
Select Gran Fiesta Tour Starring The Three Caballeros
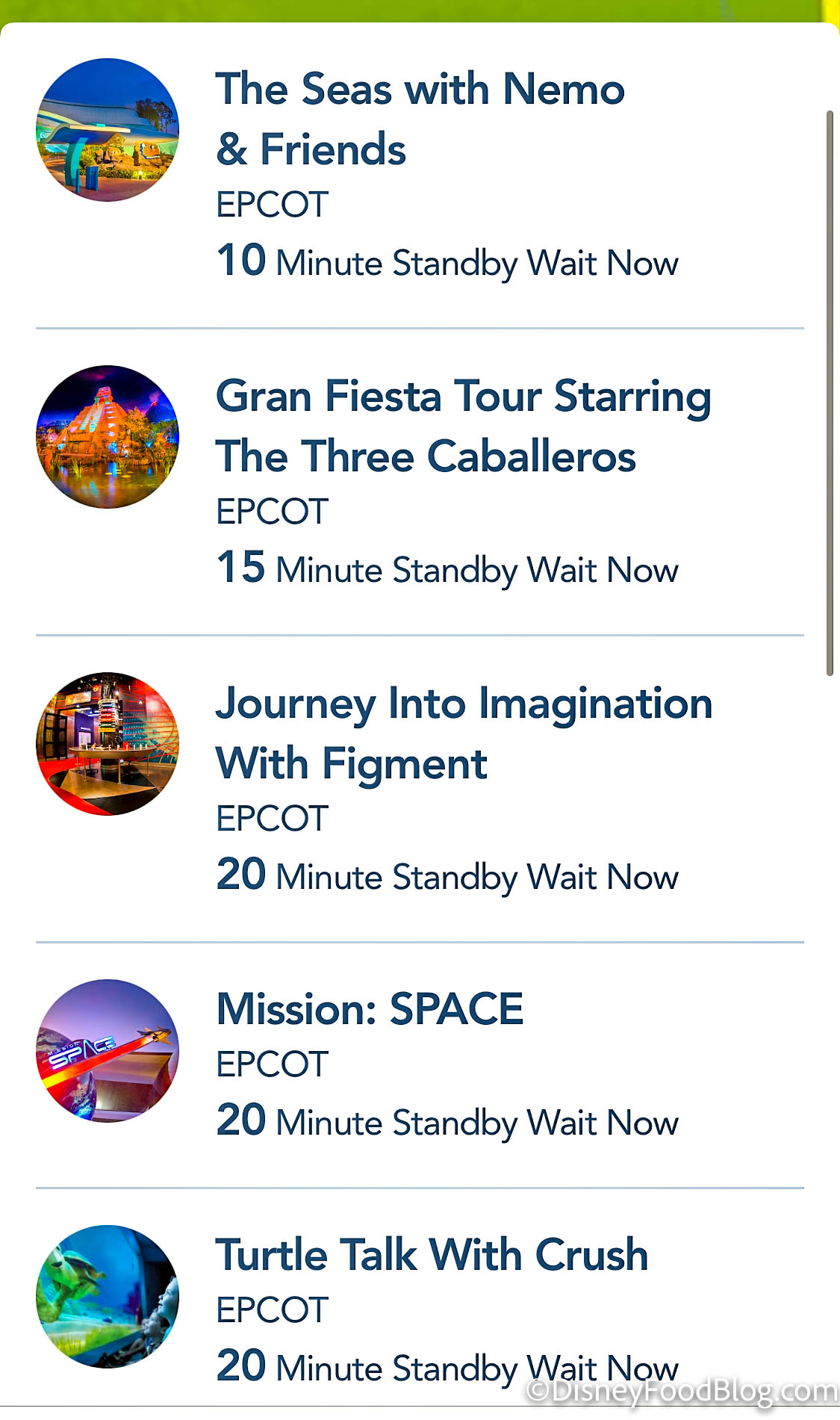coord(463,426)
